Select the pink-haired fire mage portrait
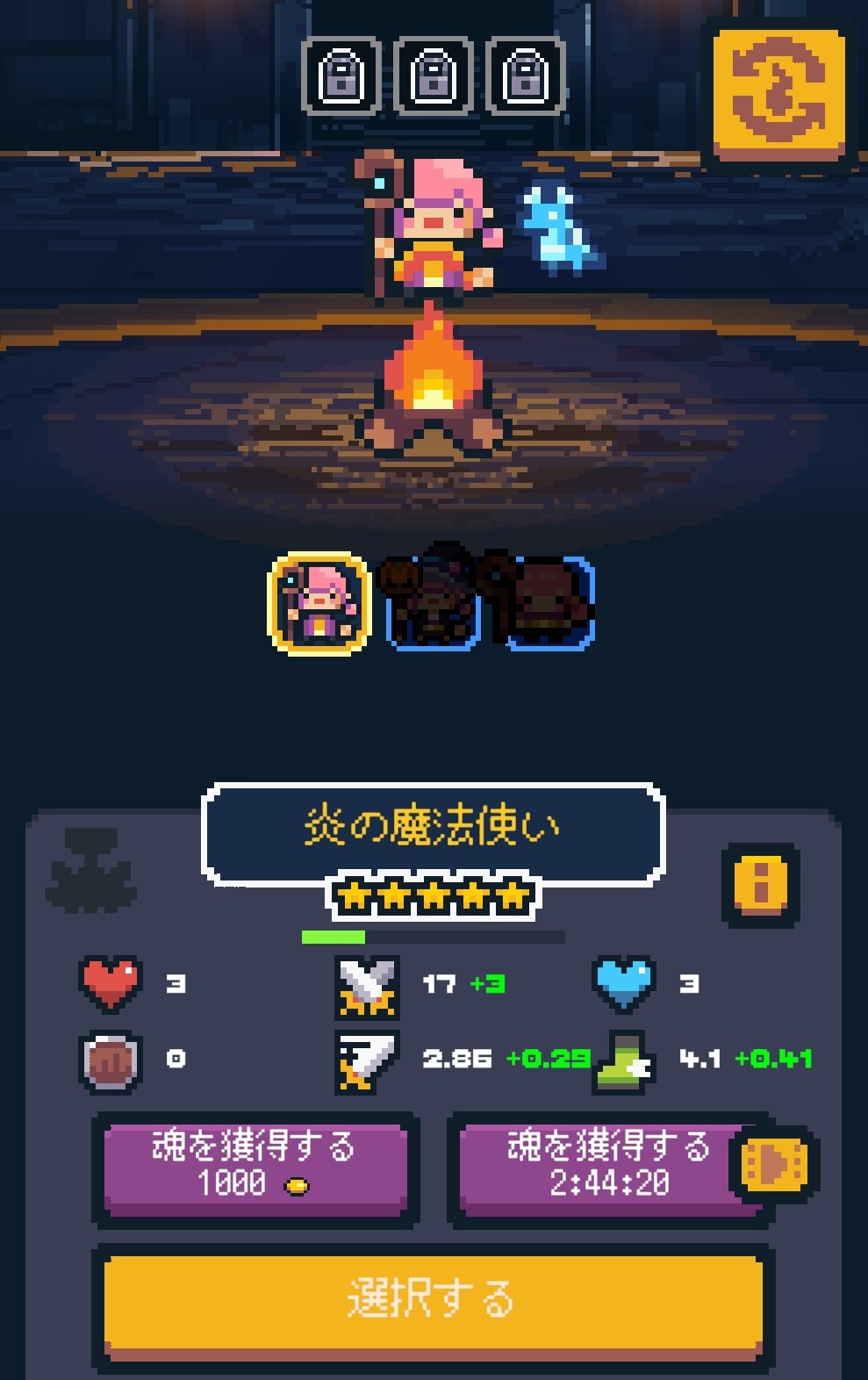Viewport: 868px width, 1380px height. pyautogui.click(x=319, y=604)
